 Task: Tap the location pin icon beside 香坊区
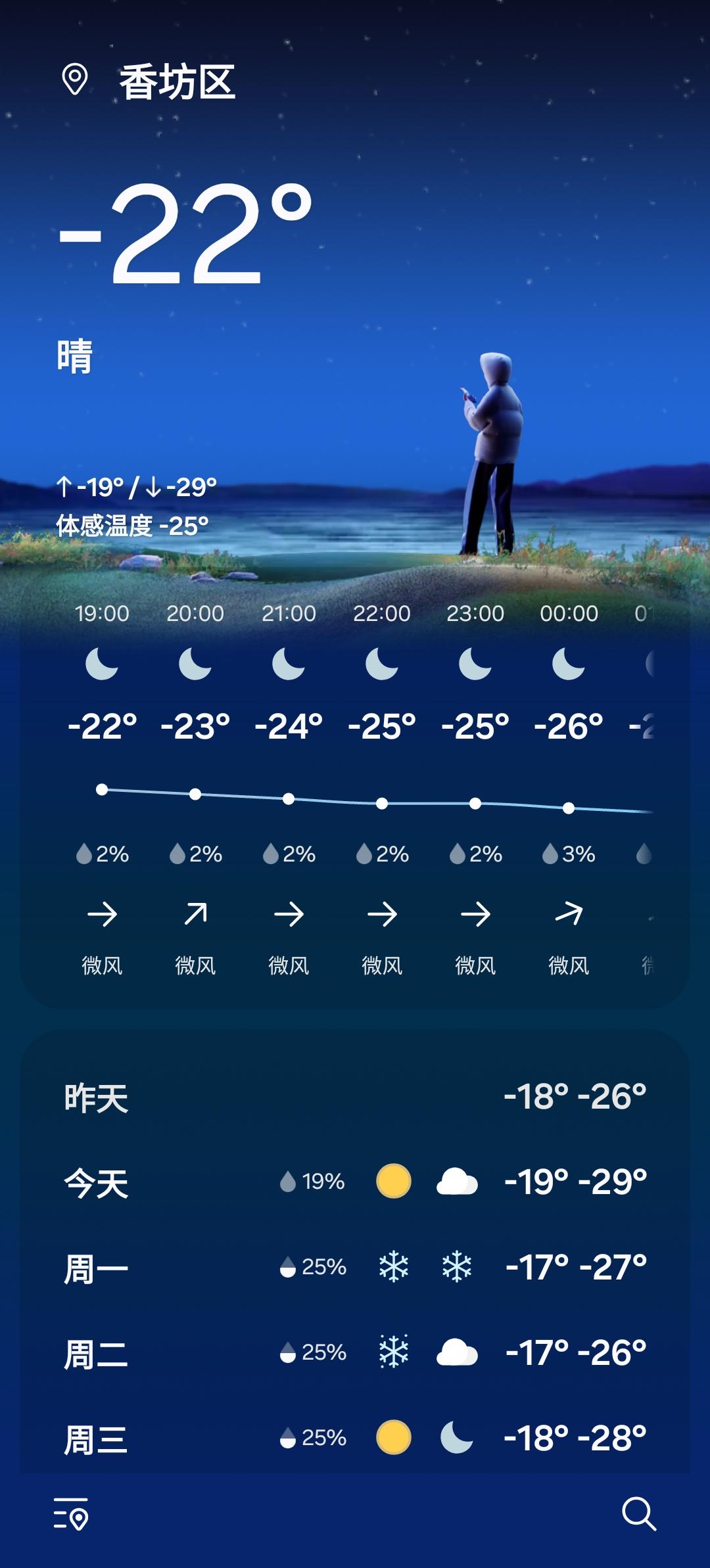tap(77, 79)
